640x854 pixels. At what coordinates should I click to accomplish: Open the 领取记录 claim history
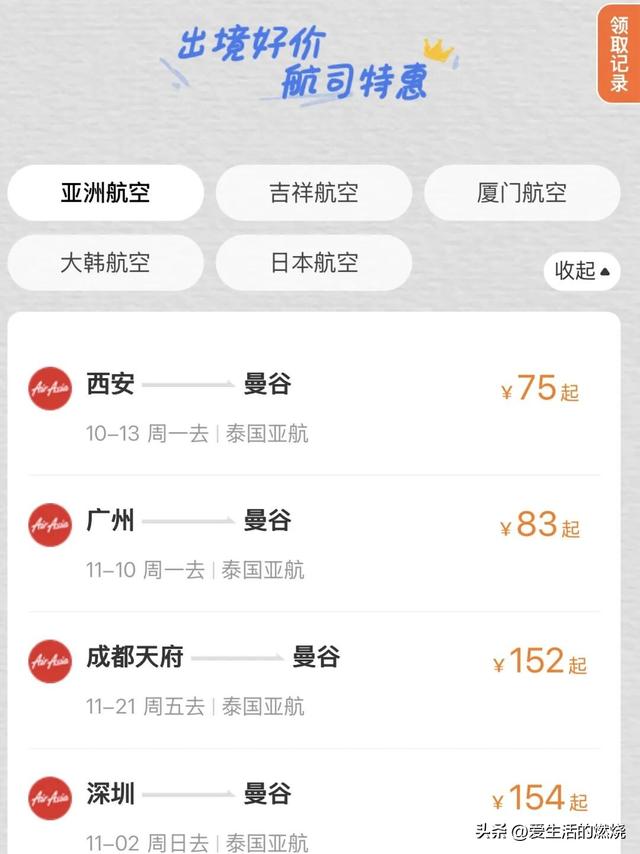(619, 52)
